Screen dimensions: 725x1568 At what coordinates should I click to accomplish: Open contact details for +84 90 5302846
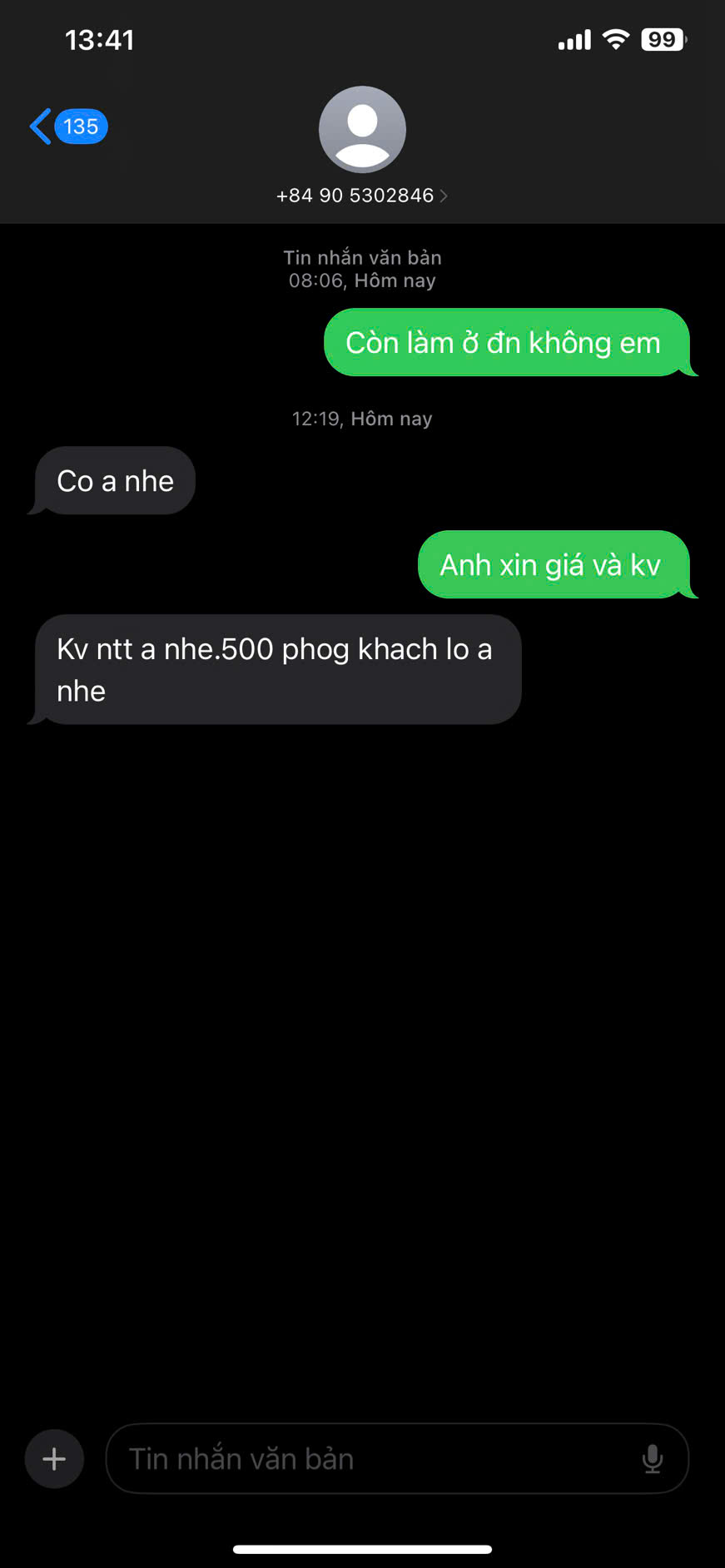362,195
